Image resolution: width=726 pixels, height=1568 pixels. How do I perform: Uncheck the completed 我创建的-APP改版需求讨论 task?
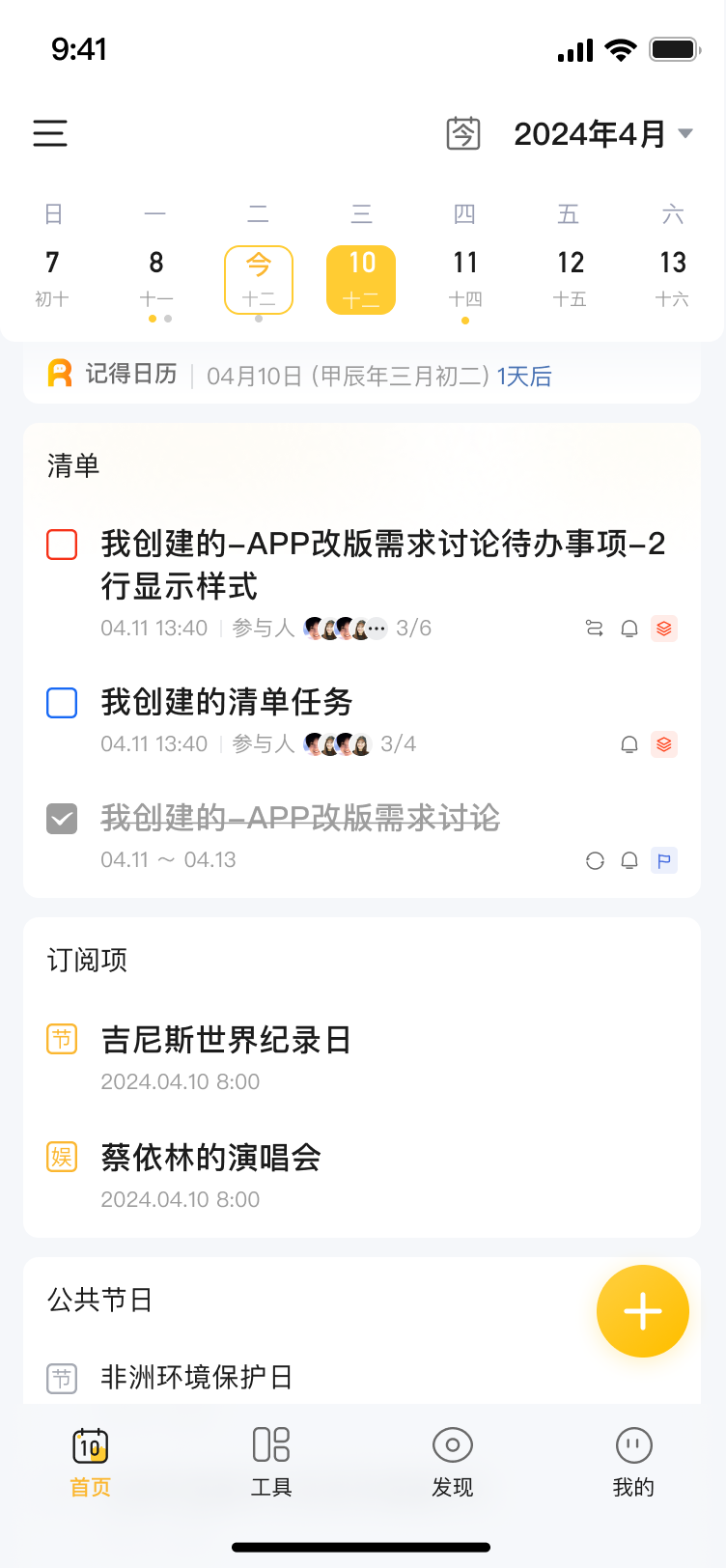(63, 819)
